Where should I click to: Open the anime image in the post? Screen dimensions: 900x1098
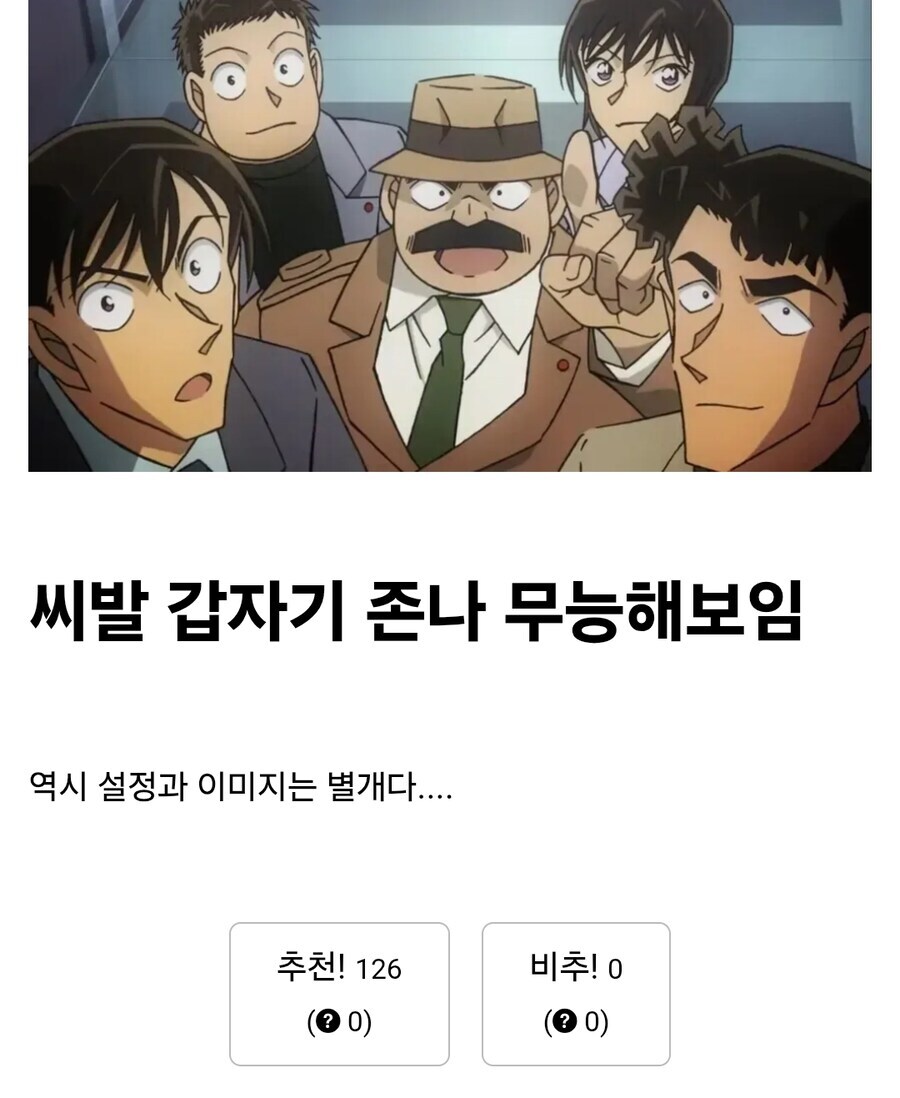[450, 235]
